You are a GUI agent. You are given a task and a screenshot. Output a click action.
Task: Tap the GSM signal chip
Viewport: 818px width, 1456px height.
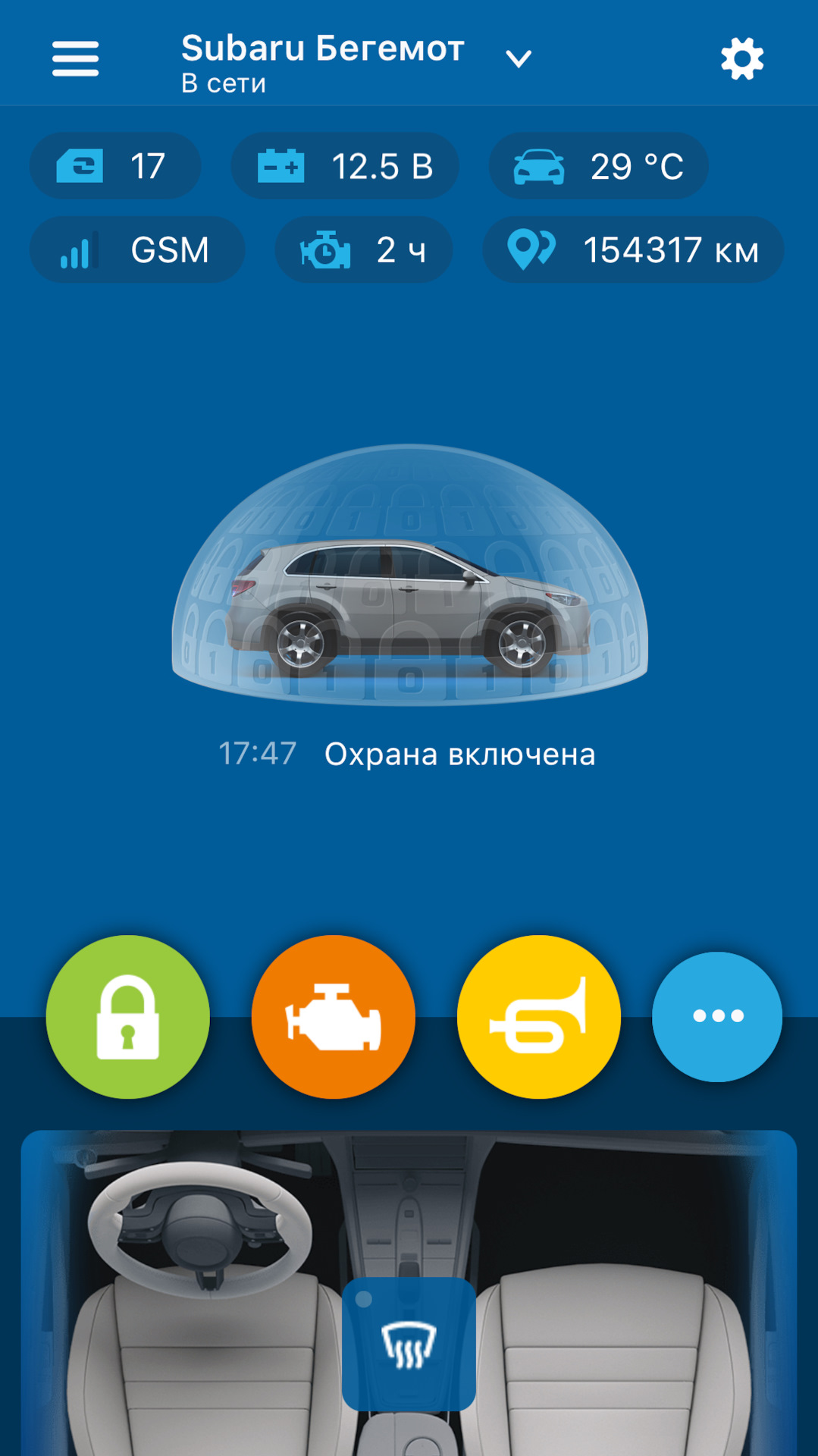pos(137,249)
